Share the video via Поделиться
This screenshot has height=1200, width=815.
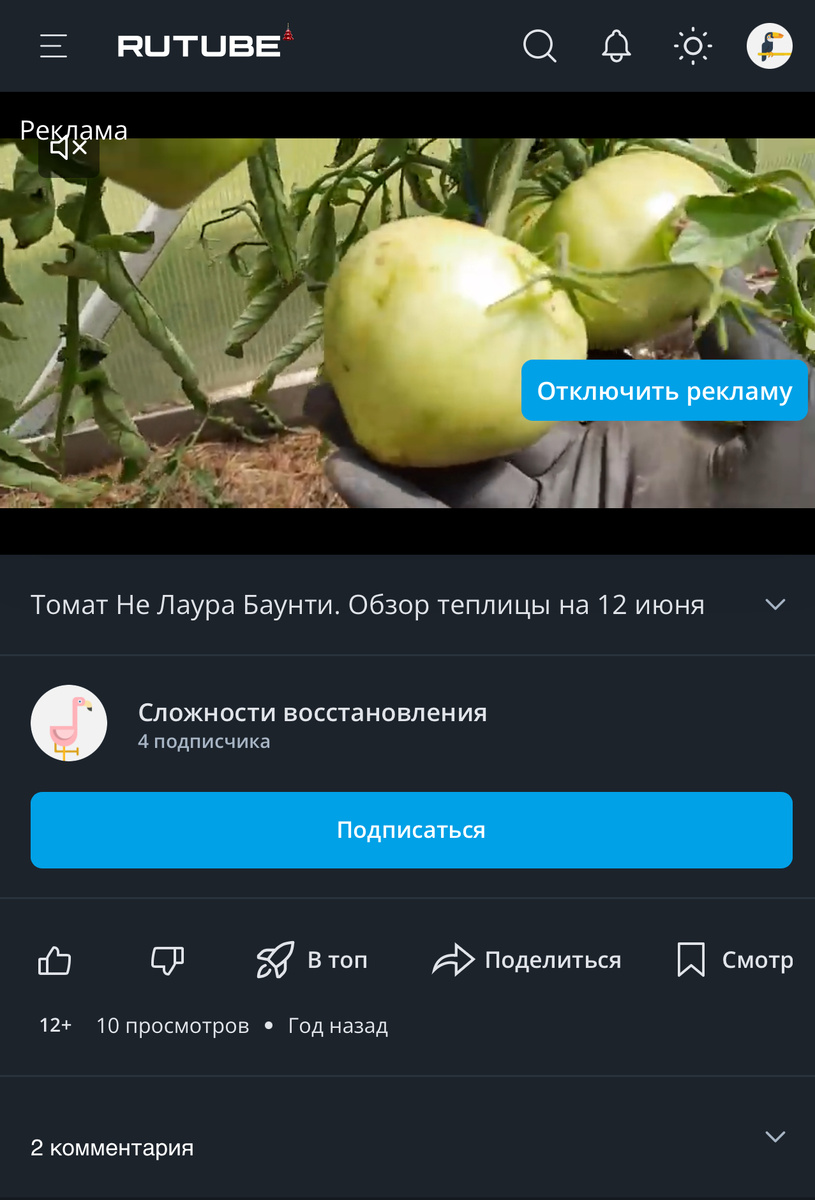527,961
